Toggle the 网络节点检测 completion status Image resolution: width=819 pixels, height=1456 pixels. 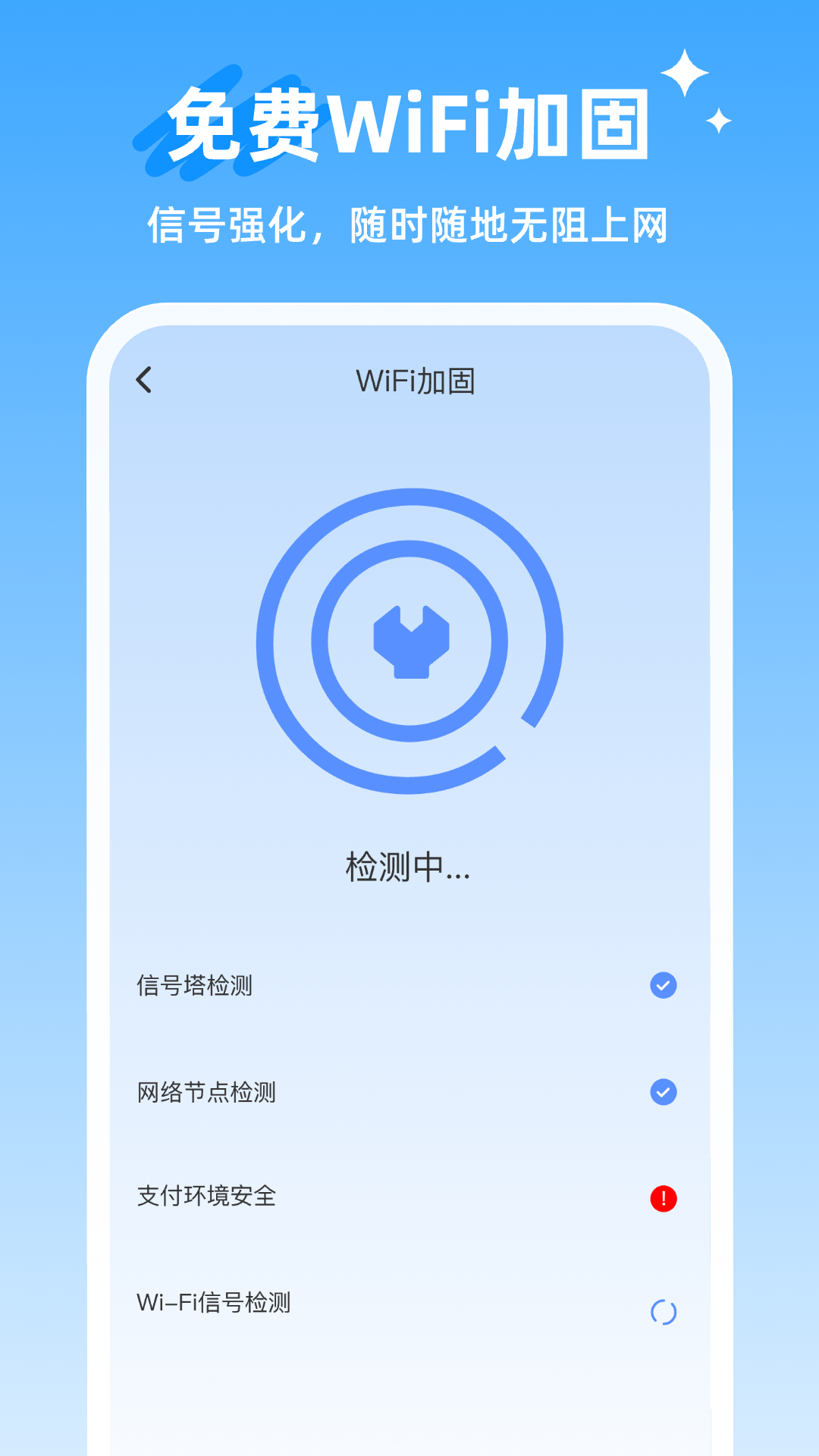(x=664, y=1092)
